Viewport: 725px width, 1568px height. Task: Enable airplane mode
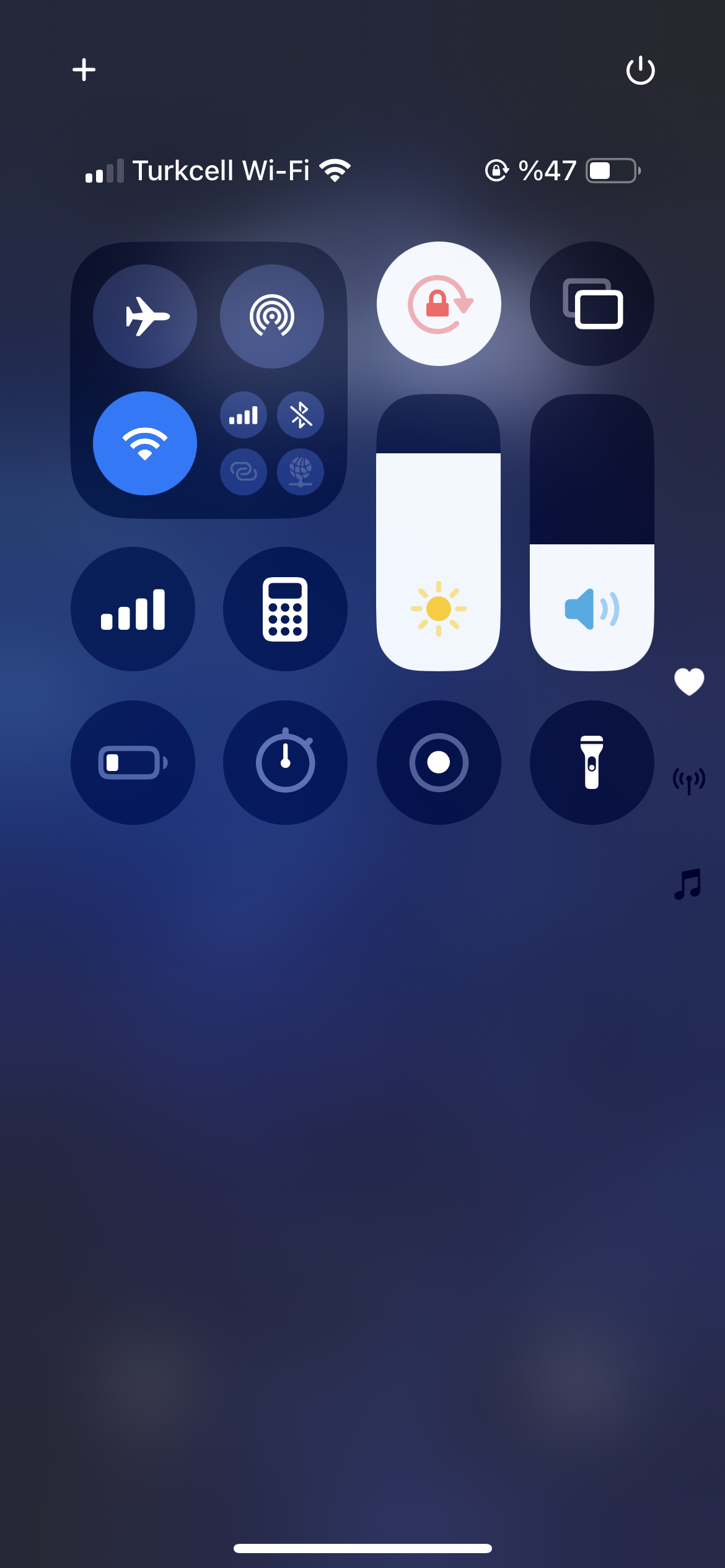(145, 316)
